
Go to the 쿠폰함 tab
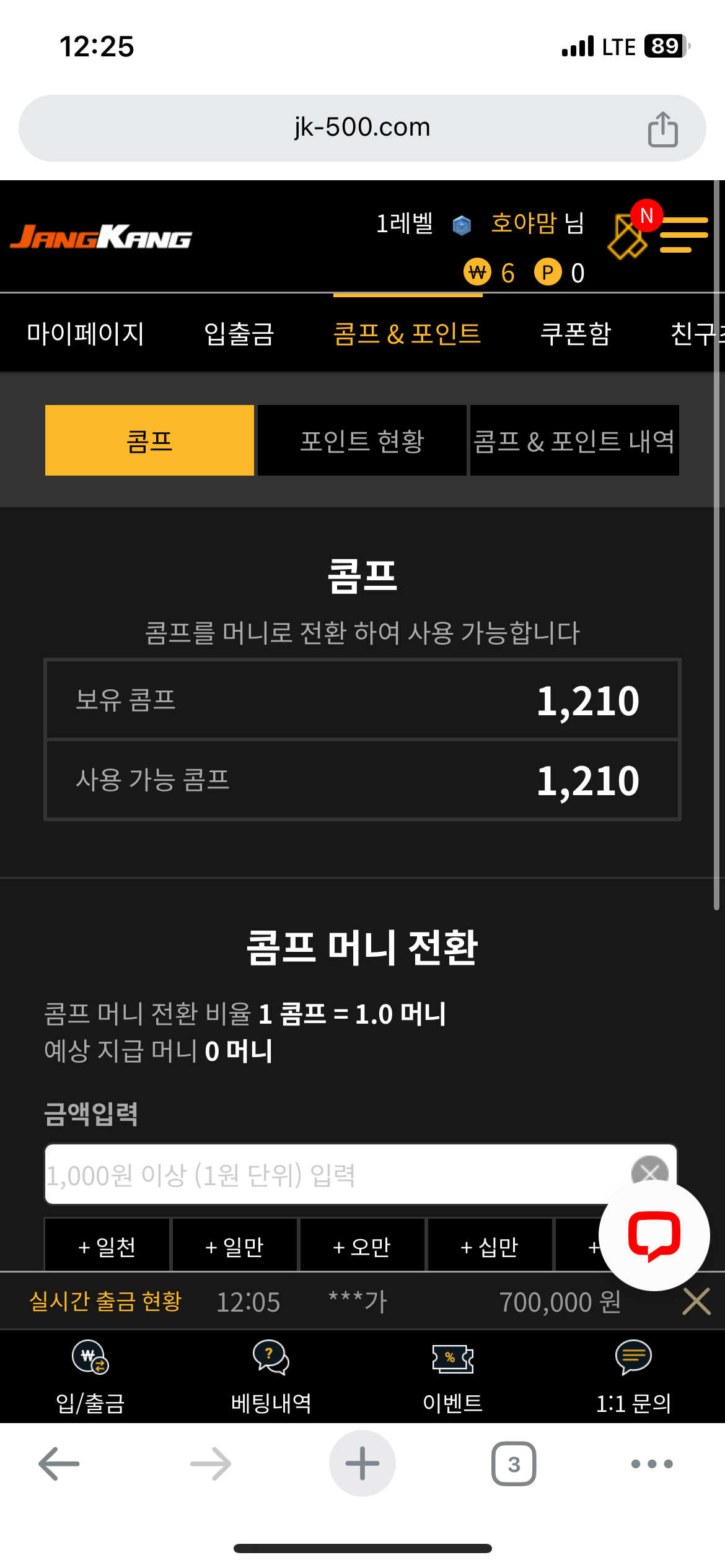click(576, 333)
